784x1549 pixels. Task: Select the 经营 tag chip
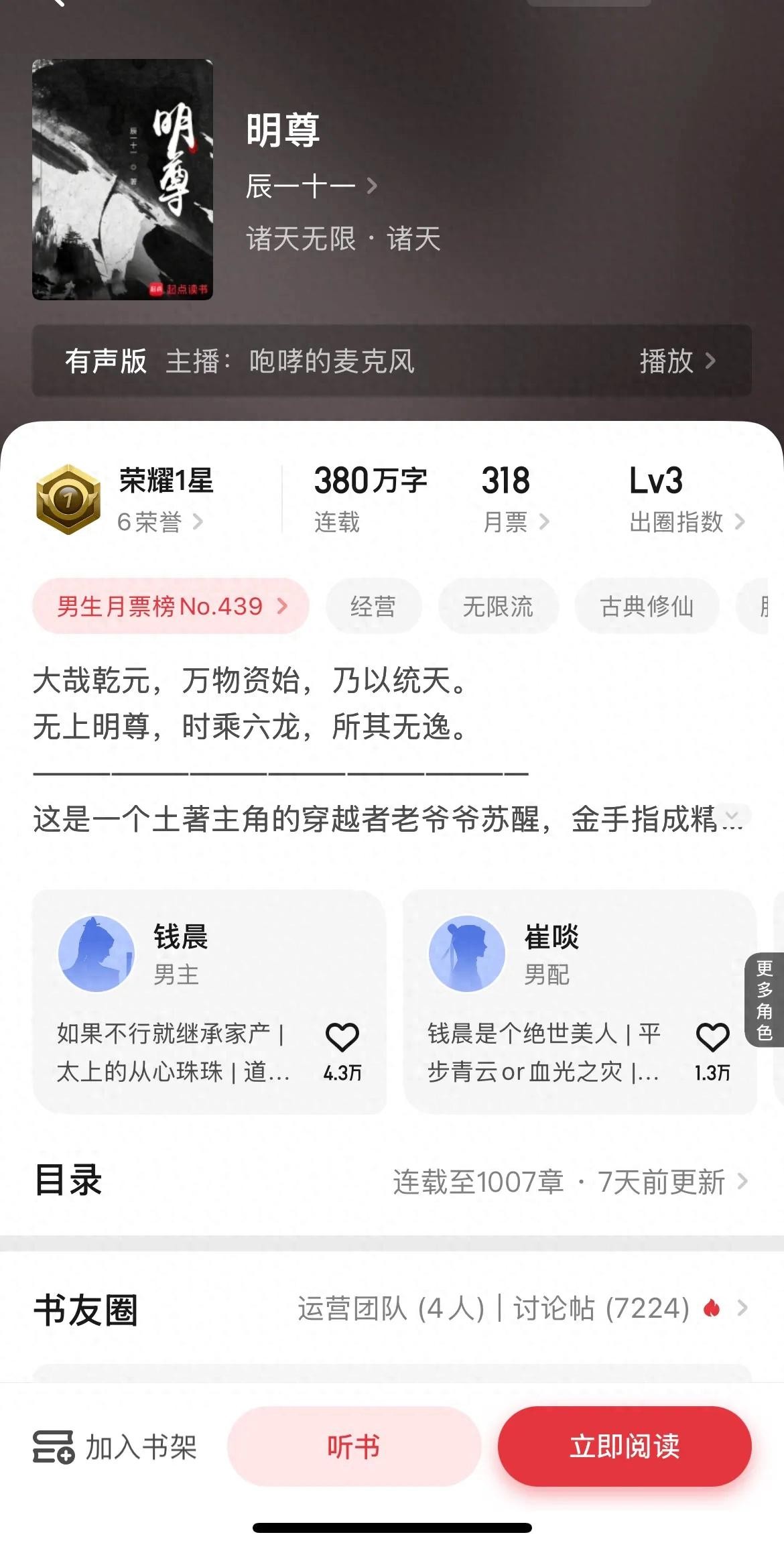point(373,607)
